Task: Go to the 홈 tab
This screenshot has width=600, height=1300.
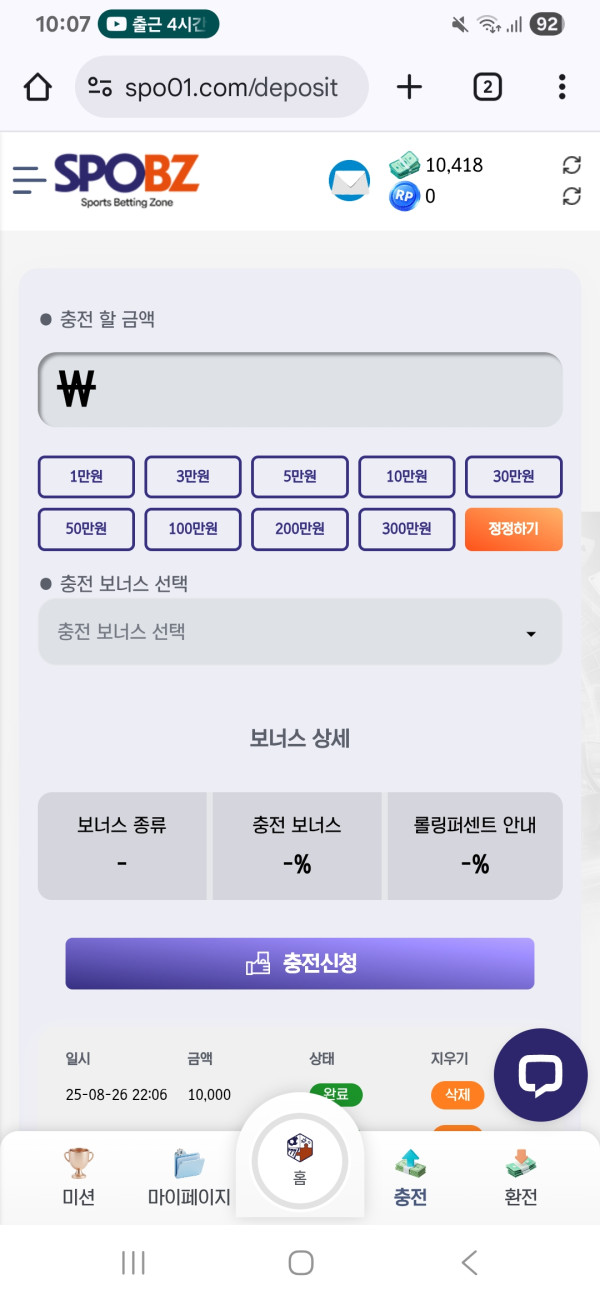Action: [x=300, y=1160]
